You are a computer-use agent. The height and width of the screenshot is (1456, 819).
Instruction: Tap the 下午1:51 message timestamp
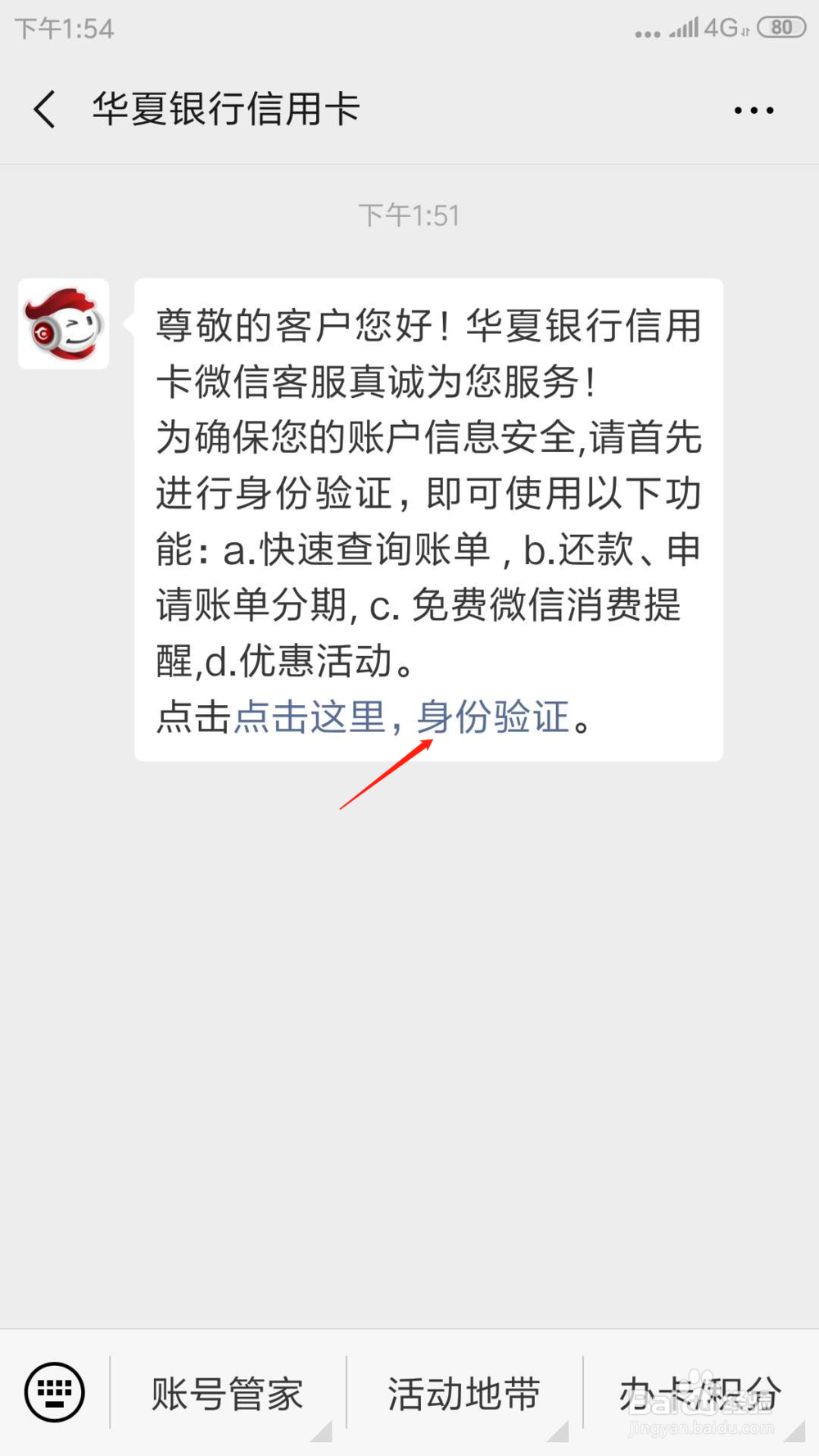tap(409, 215)
